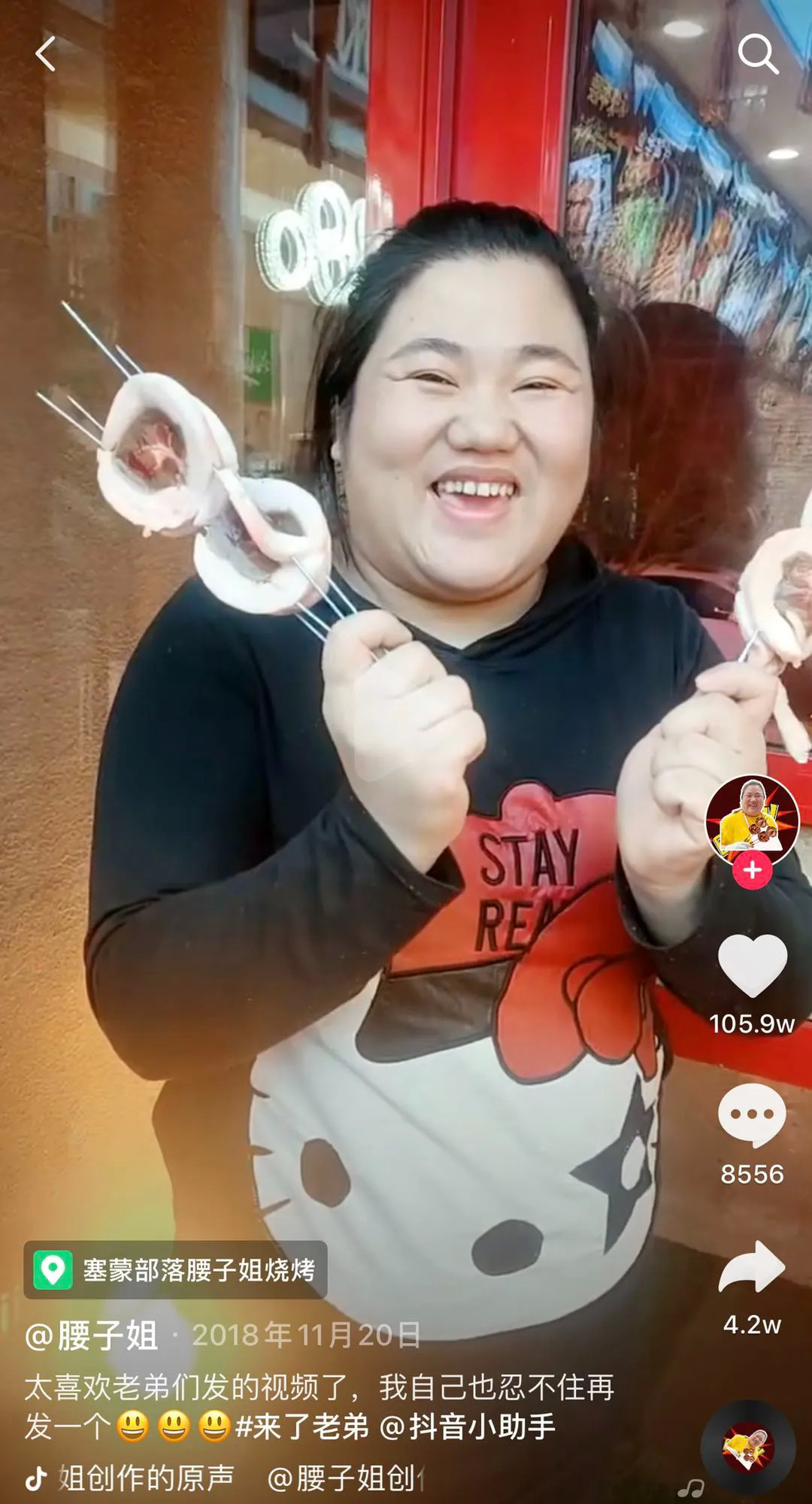Share this video with the arrow icon
This screenshot has width=812, height=1504.
pyautogui.click(x=752, y=1267)
